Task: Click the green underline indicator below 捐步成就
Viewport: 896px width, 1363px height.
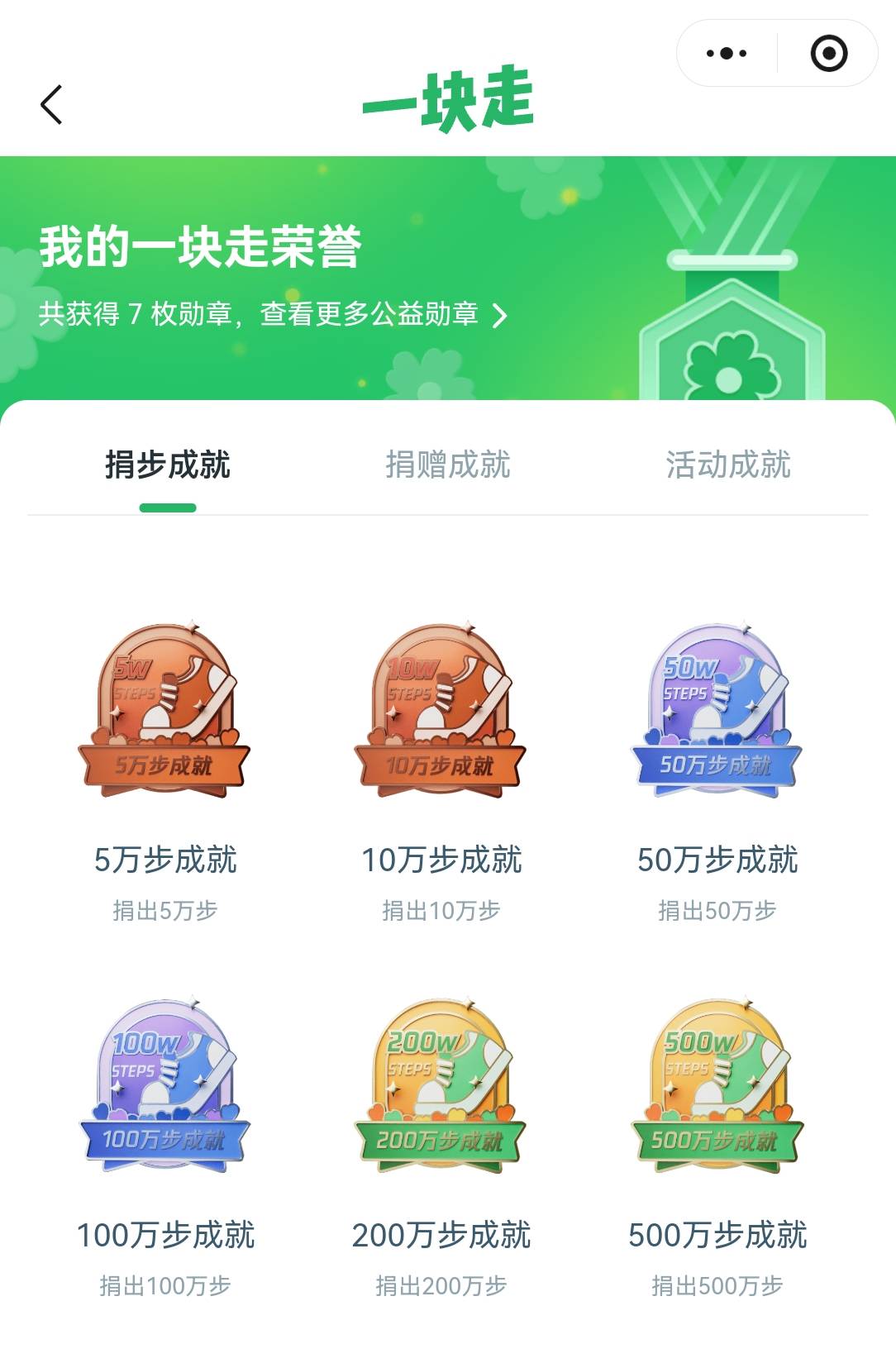Action: pyautogui.click(x=168, y=508)
